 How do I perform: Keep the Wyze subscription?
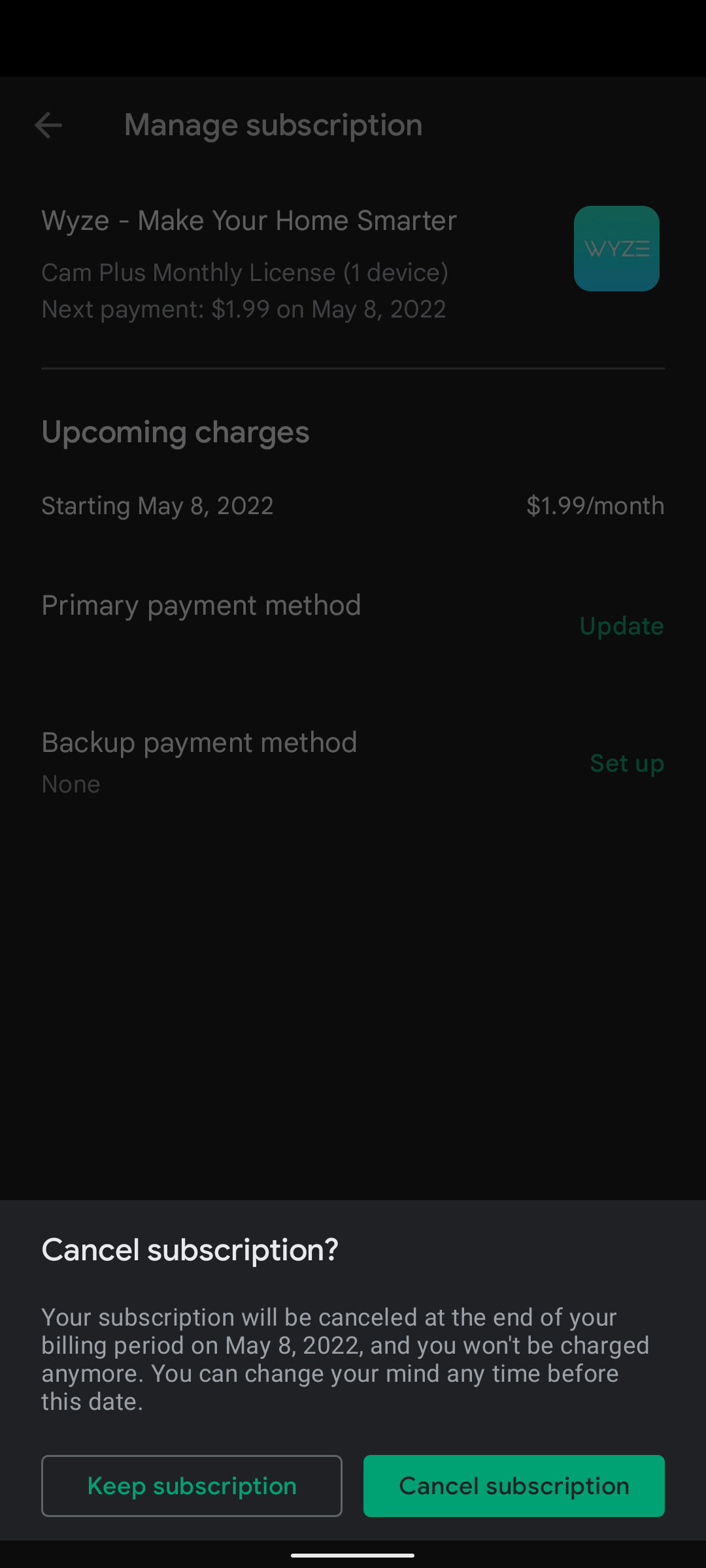(192, 1486)
